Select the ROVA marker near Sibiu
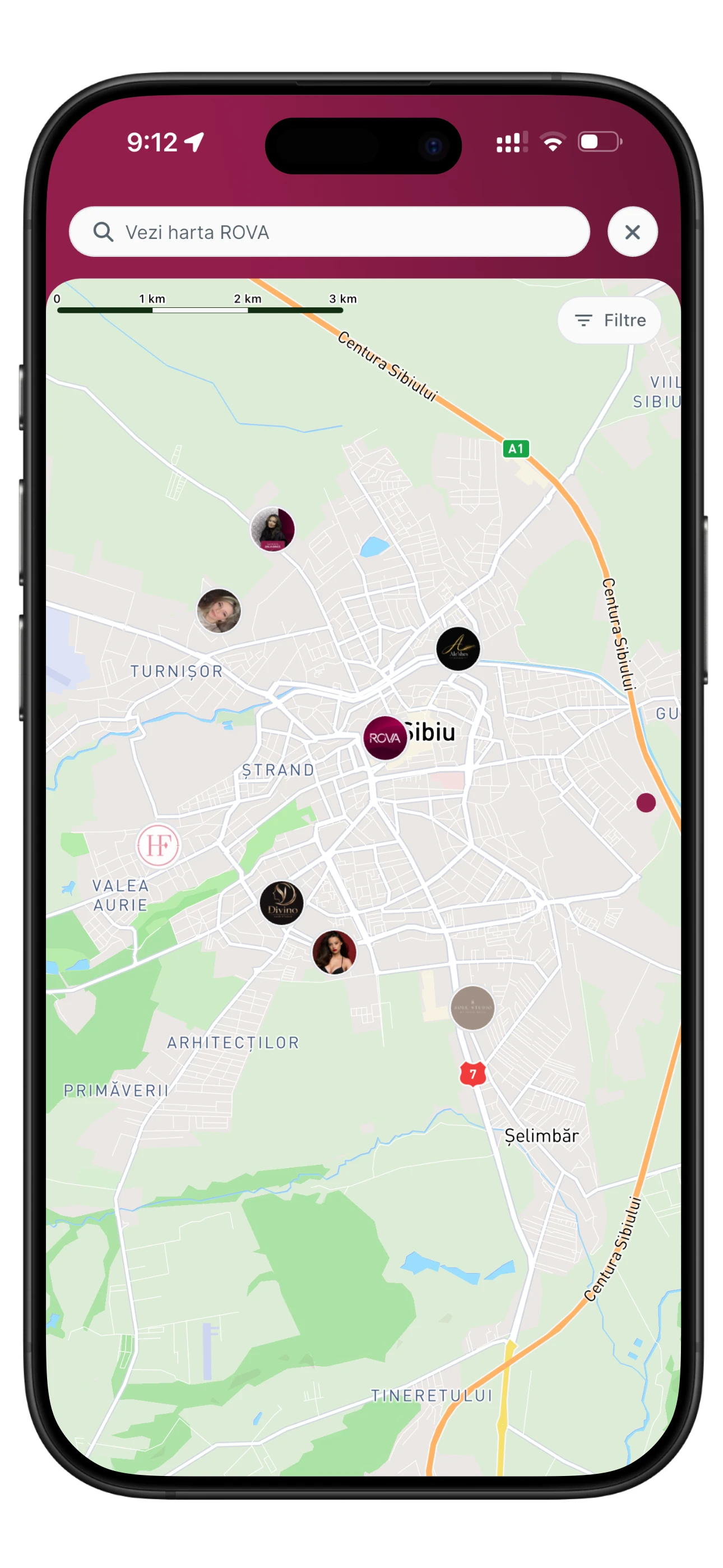Viewport: 723px width, 1568px height. [x=384, y=738]
